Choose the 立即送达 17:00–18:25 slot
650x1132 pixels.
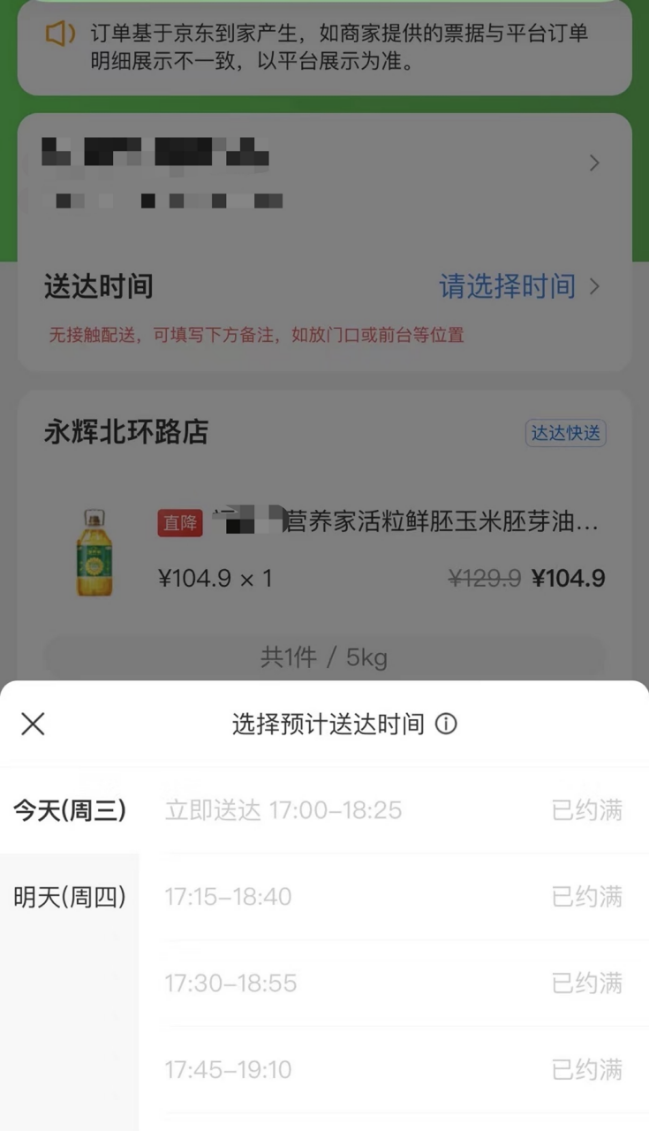(x=394, y=810)
